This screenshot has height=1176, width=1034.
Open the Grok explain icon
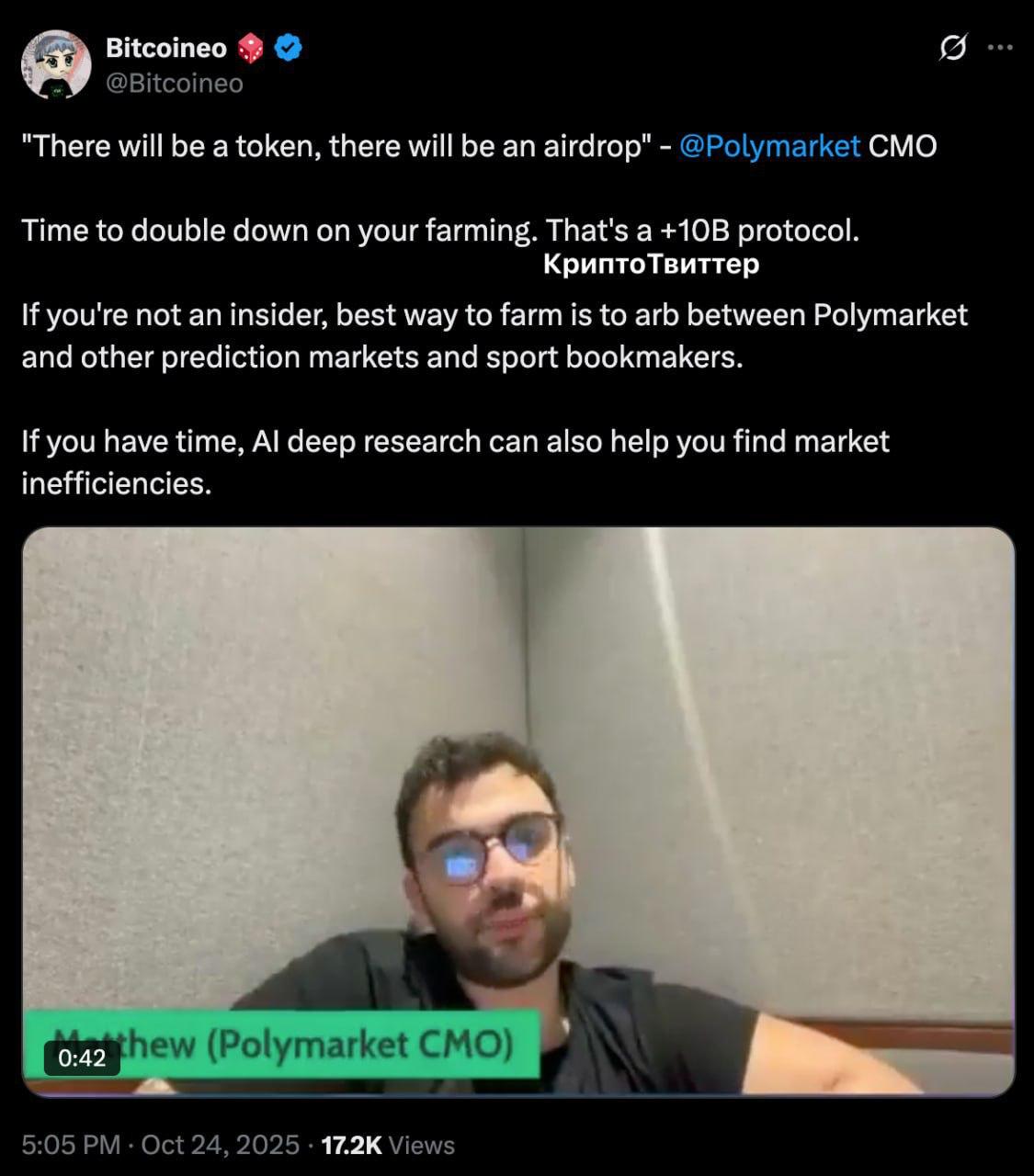tap(953, 48)
